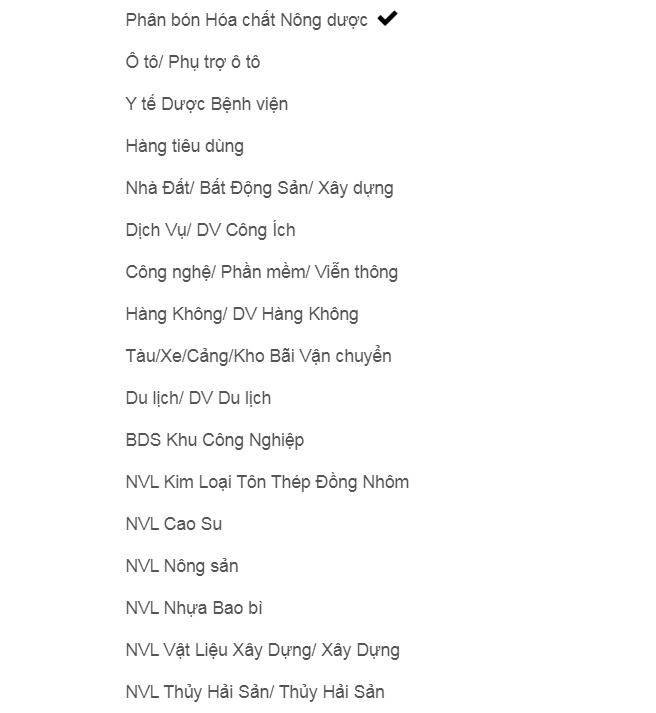Pick NVL Vật Liệu Xây Dựng/ Xây Dựng

pyautogui.click(x=262, y=650)
